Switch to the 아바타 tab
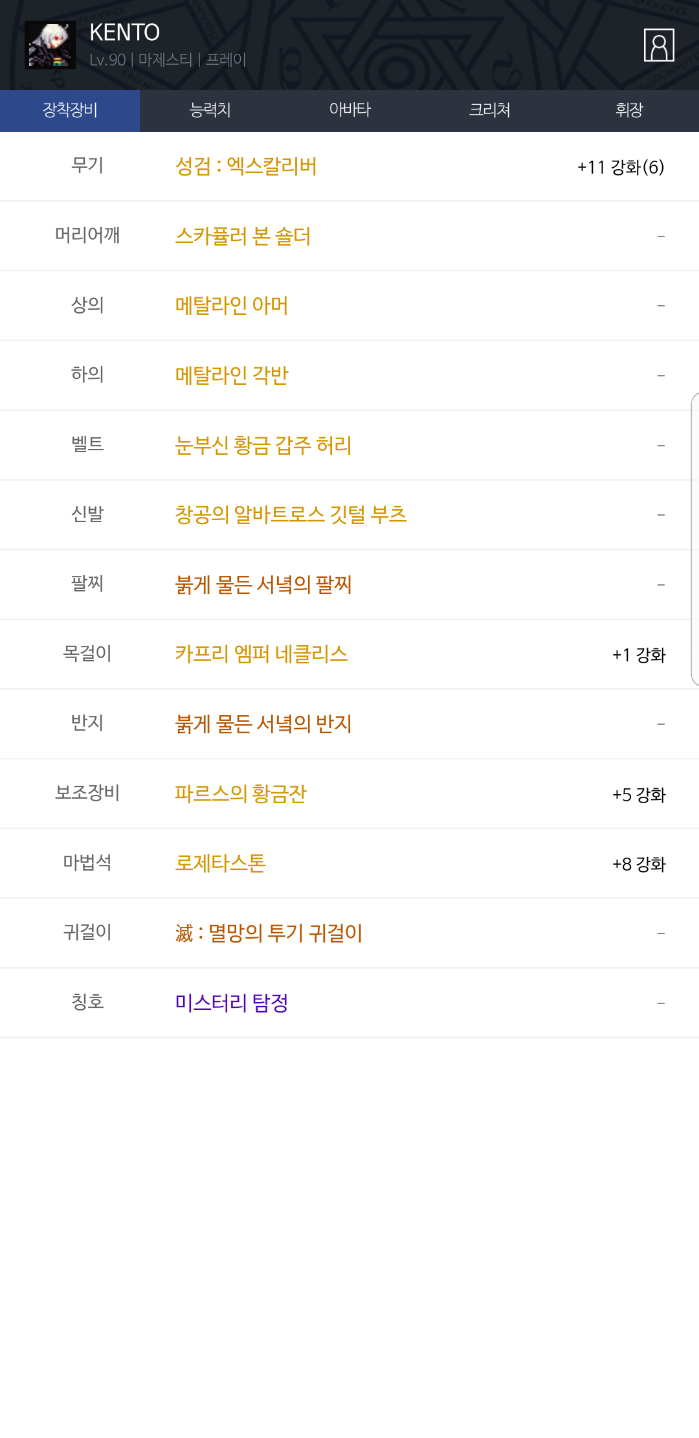The width and height of the screenshot is (699, 1438). [x=350, y=110]
